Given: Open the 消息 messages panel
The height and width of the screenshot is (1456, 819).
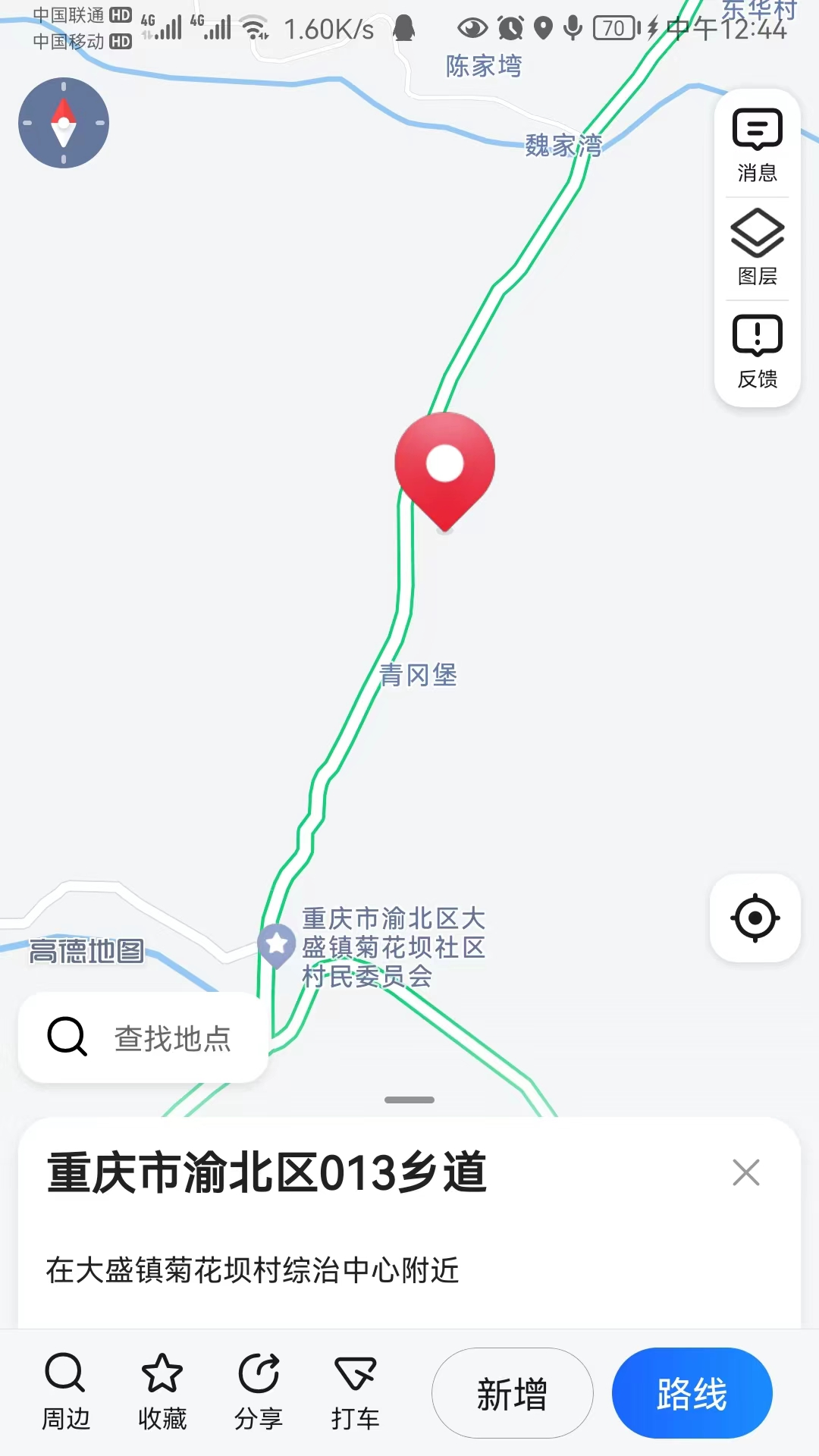Looking at the screenshot, I should click(757, 146).
